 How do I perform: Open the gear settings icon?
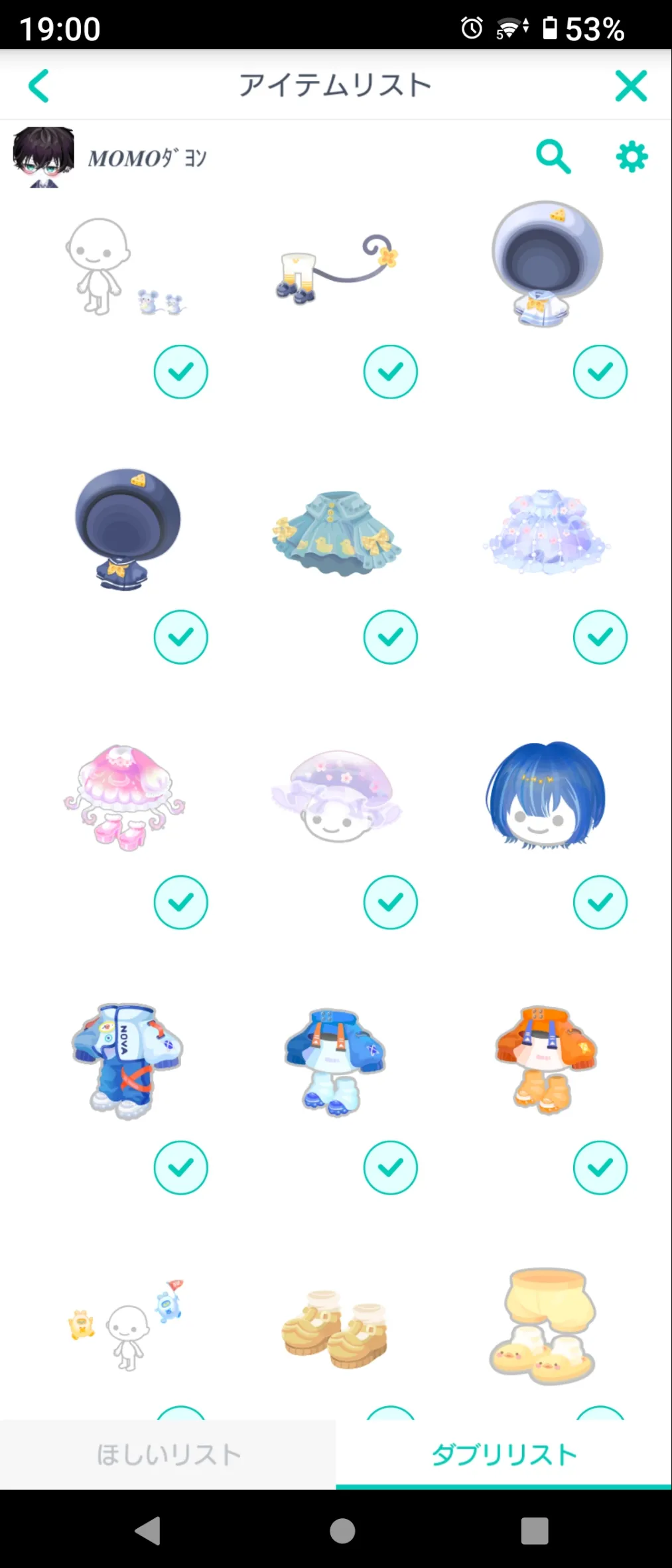click(632, 157)
